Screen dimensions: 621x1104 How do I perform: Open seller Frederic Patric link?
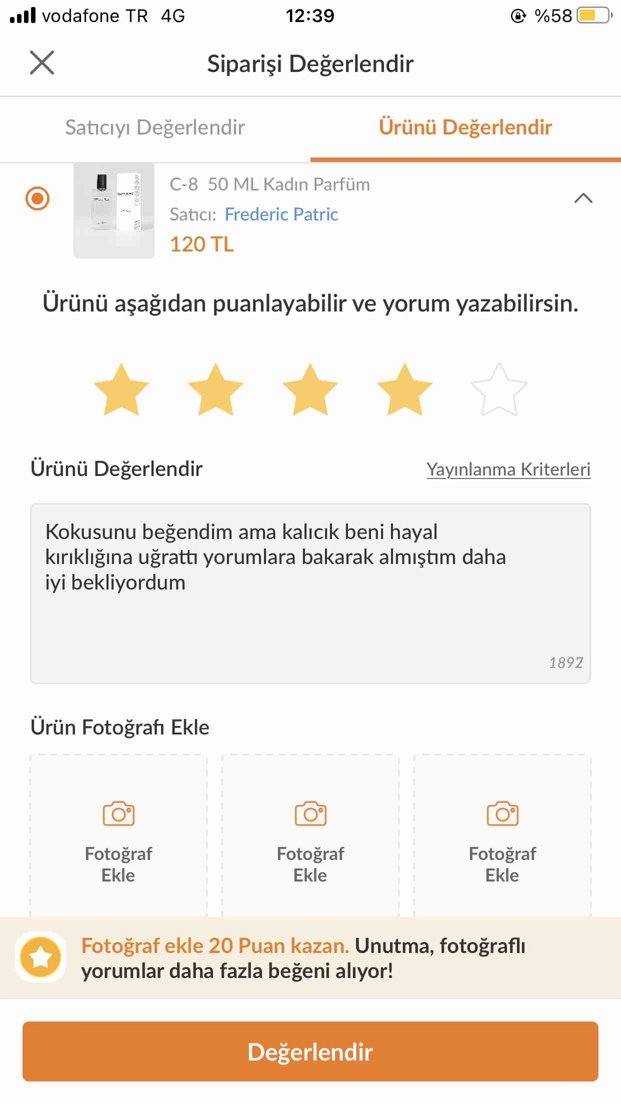[281, 214]
